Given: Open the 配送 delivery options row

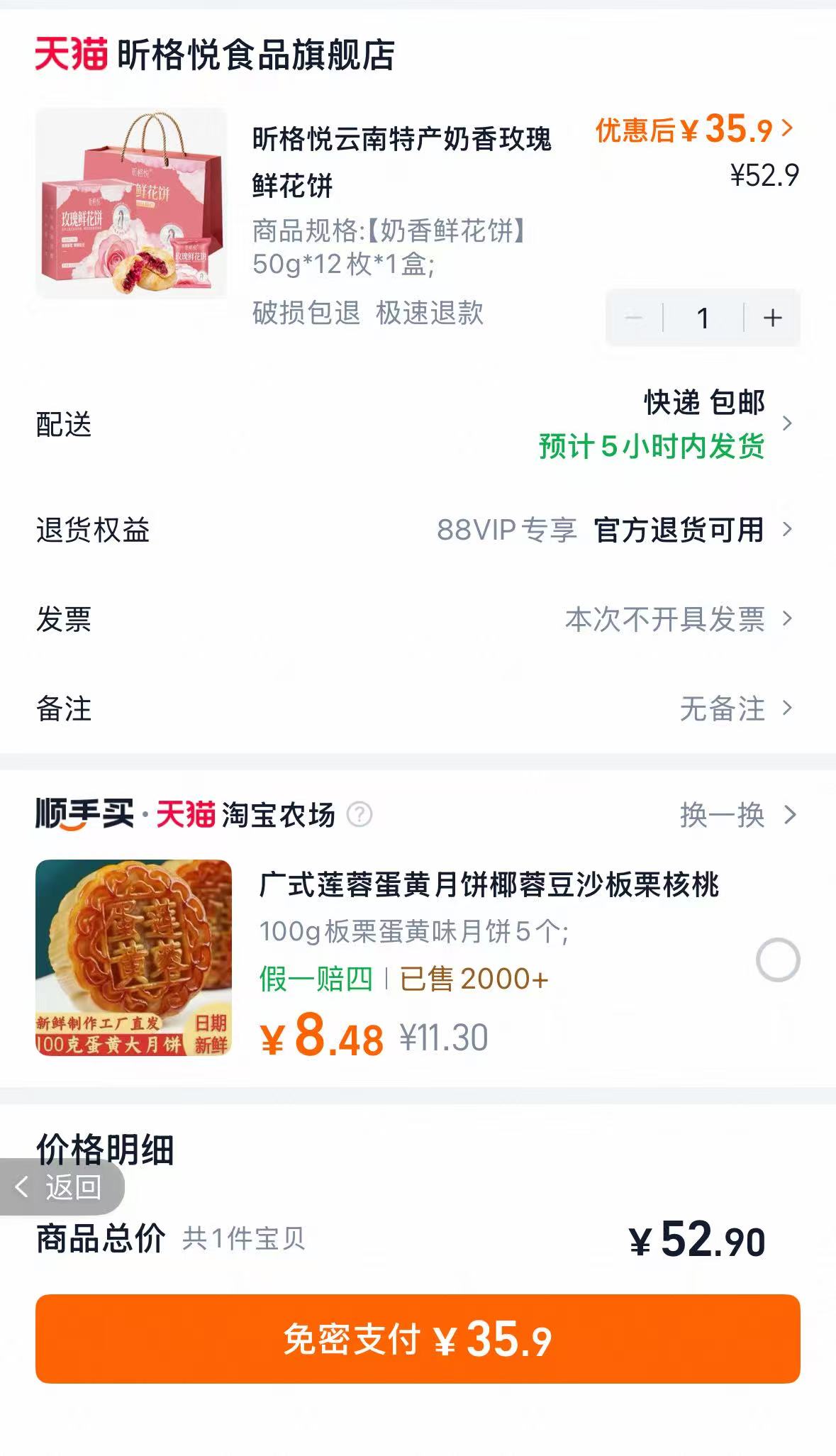Looking at the screenshot, I should coord(418,424).
